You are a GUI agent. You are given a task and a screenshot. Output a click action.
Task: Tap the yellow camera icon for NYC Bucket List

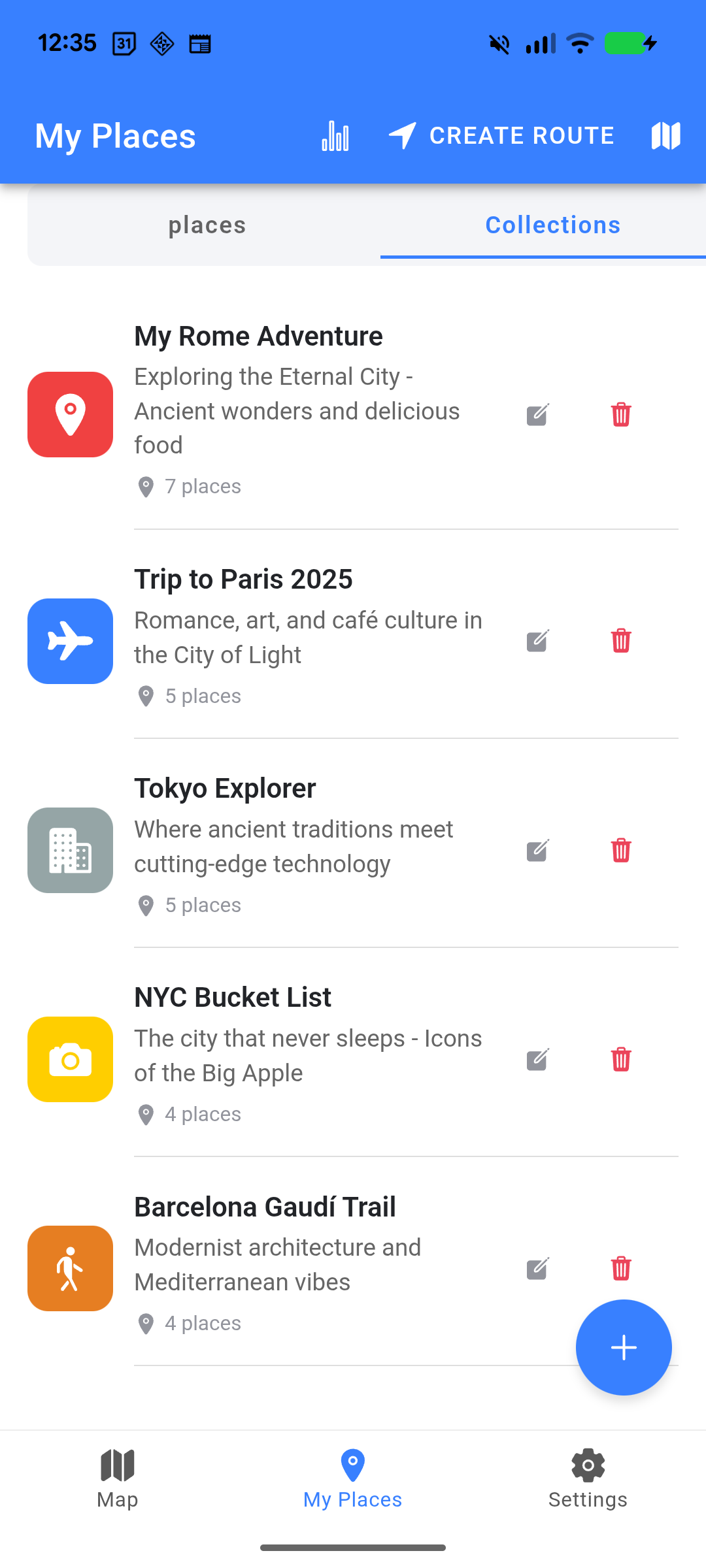[x=70, y=1059]
